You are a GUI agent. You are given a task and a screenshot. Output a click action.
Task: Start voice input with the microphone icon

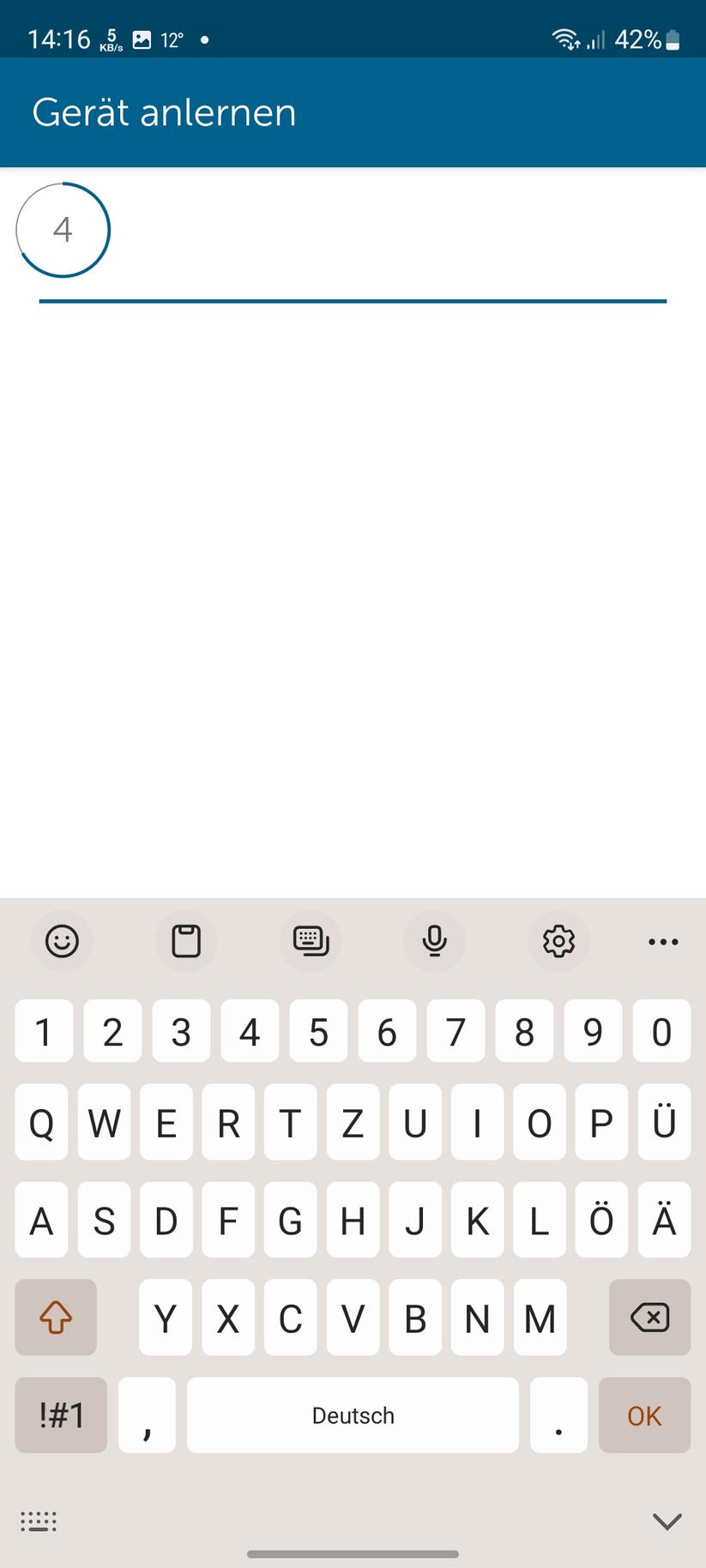(x=435, y=941)
